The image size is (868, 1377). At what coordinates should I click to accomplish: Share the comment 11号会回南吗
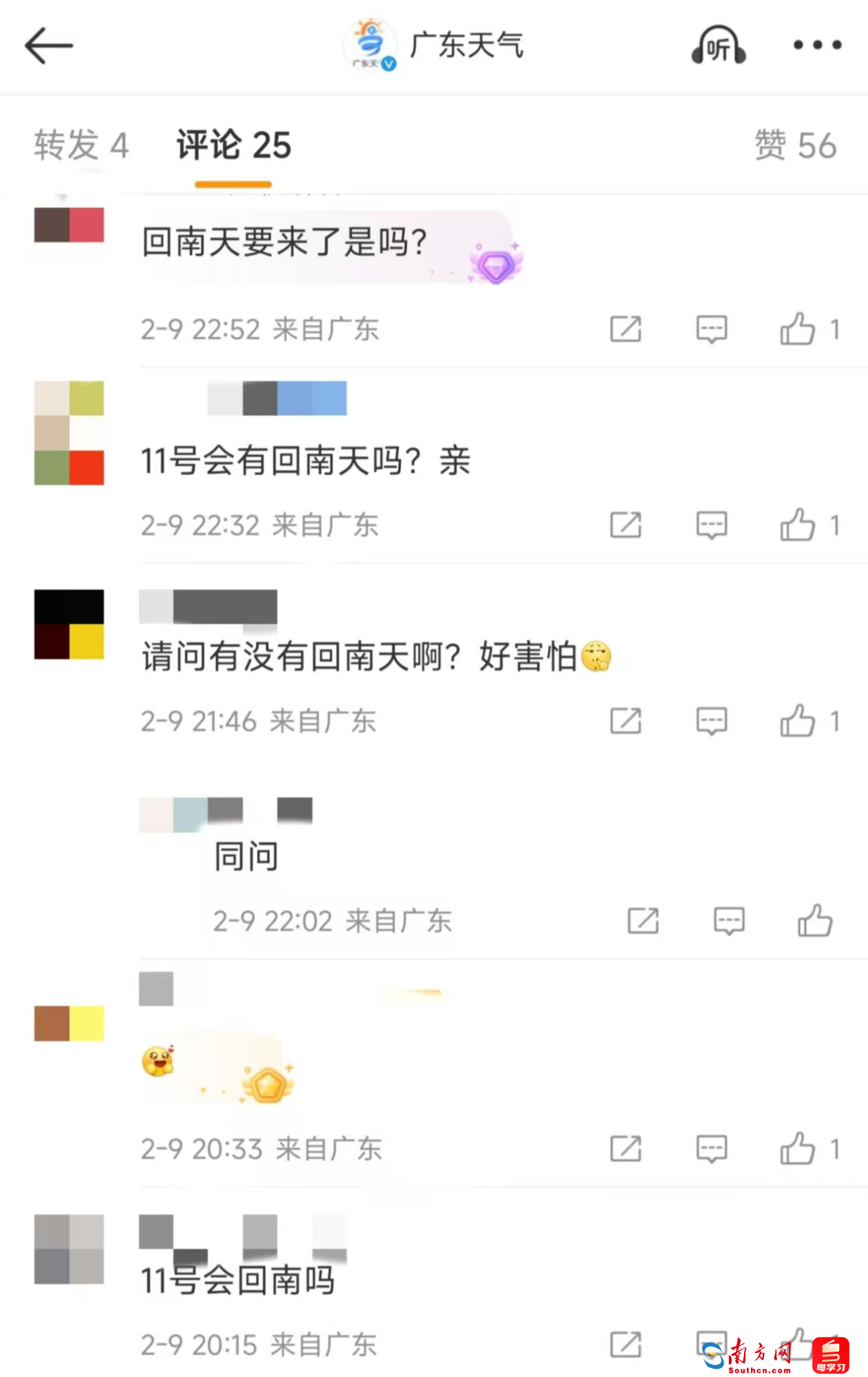625,1344
